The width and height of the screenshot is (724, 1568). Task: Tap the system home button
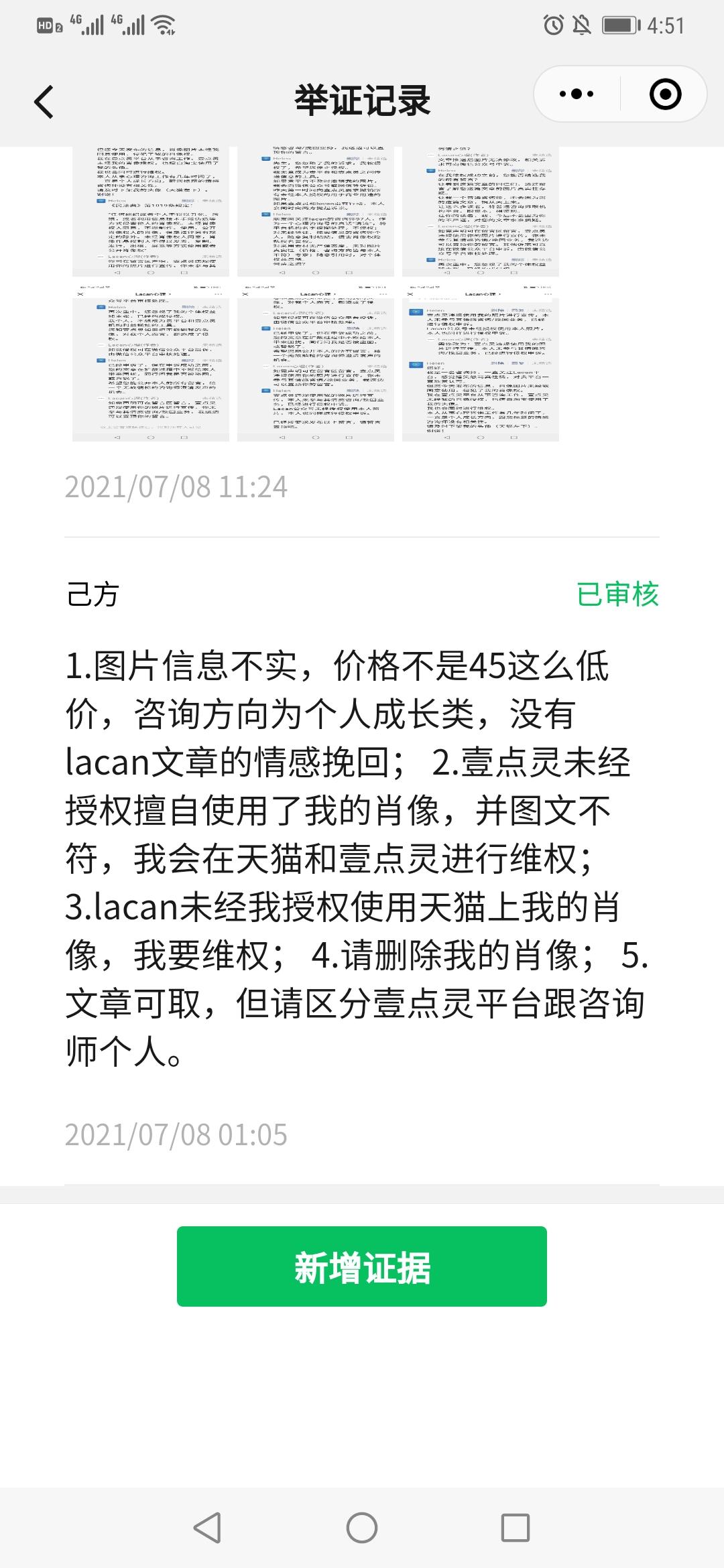[362, 1528]
